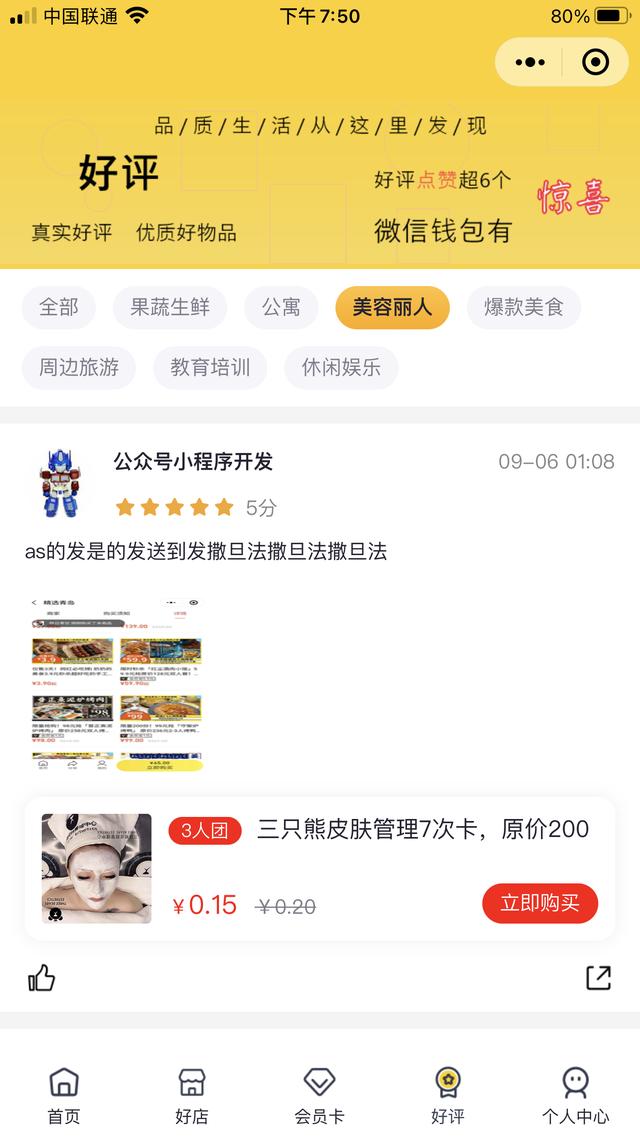Viewport: 640px width, 1138px height.
Task: Show 周边旅游 reviews
Action: click(x=79, y=367)
